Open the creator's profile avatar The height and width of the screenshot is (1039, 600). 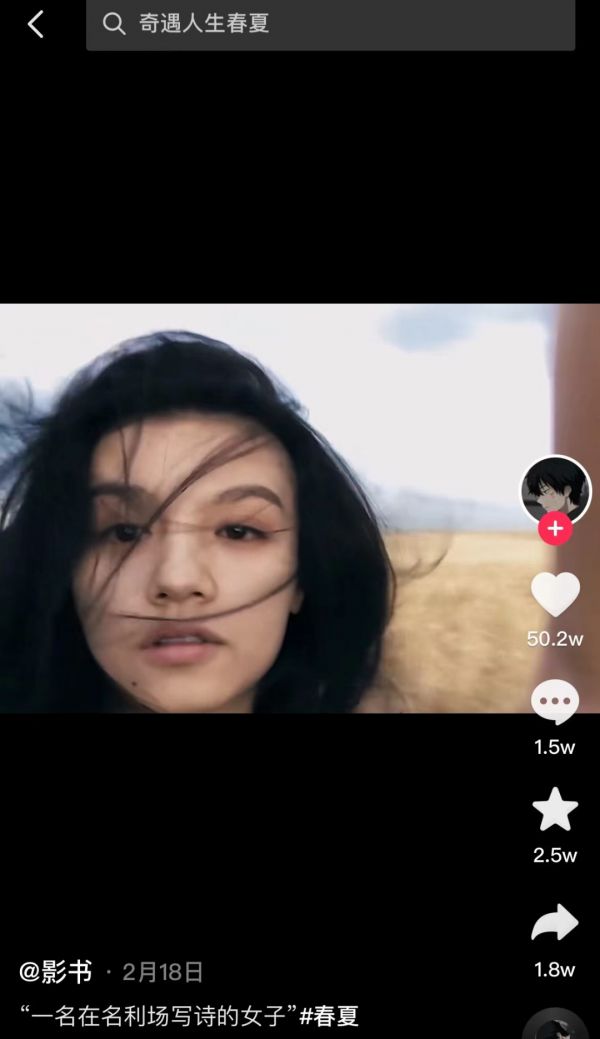[x=555, y=490]
